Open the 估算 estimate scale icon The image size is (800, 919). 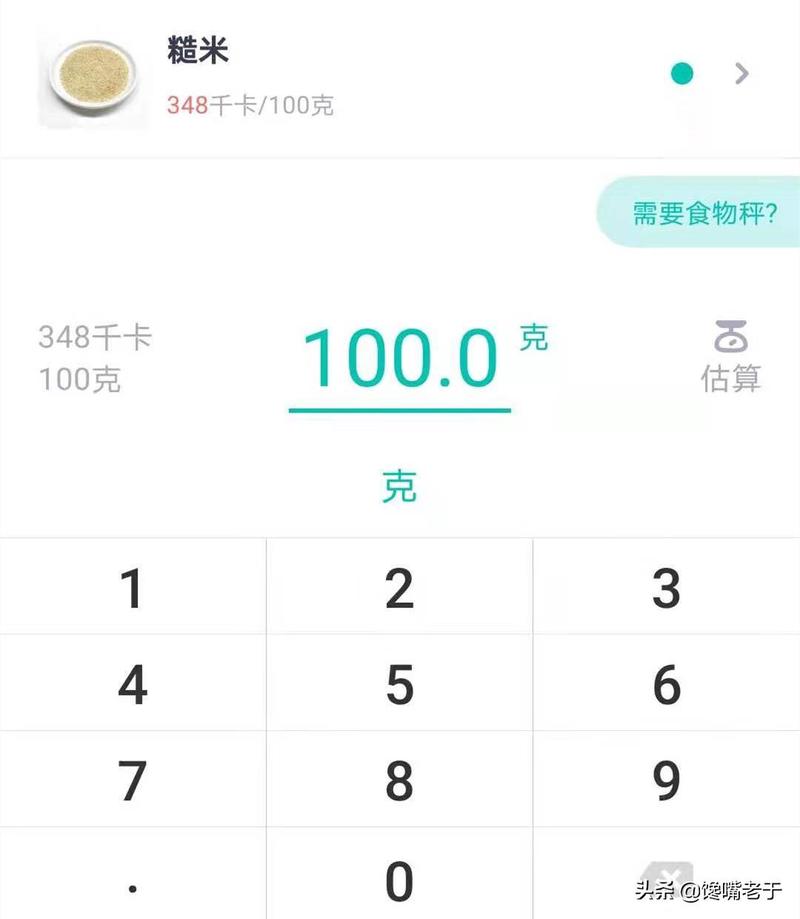pyautogui.click(x=730, y=355)
